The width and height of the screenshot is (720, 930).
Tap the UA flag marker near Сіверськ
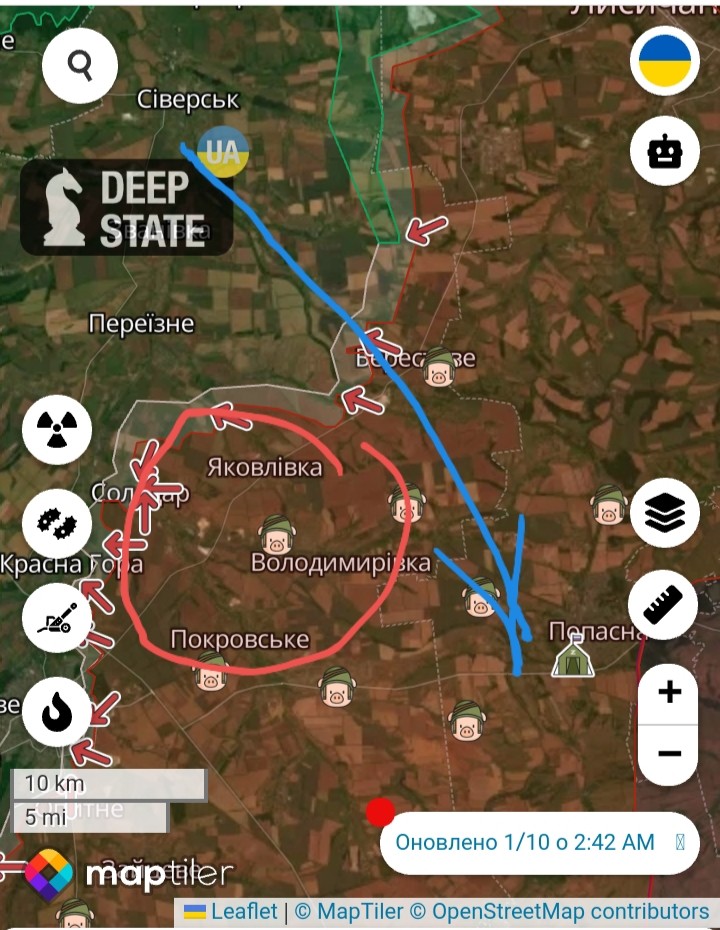223,152
